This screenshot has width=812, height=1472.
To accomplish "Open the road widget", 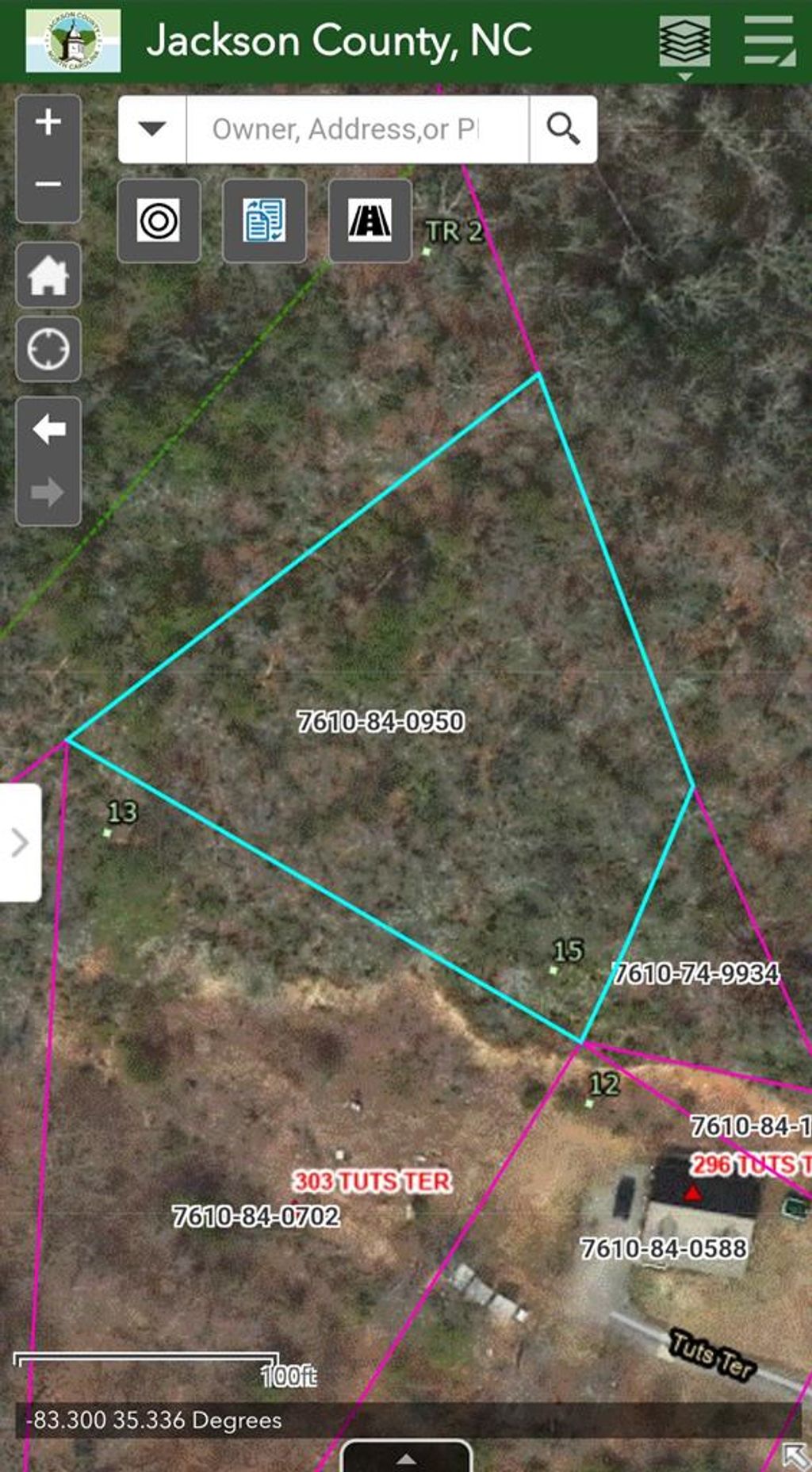I will 370,220.
